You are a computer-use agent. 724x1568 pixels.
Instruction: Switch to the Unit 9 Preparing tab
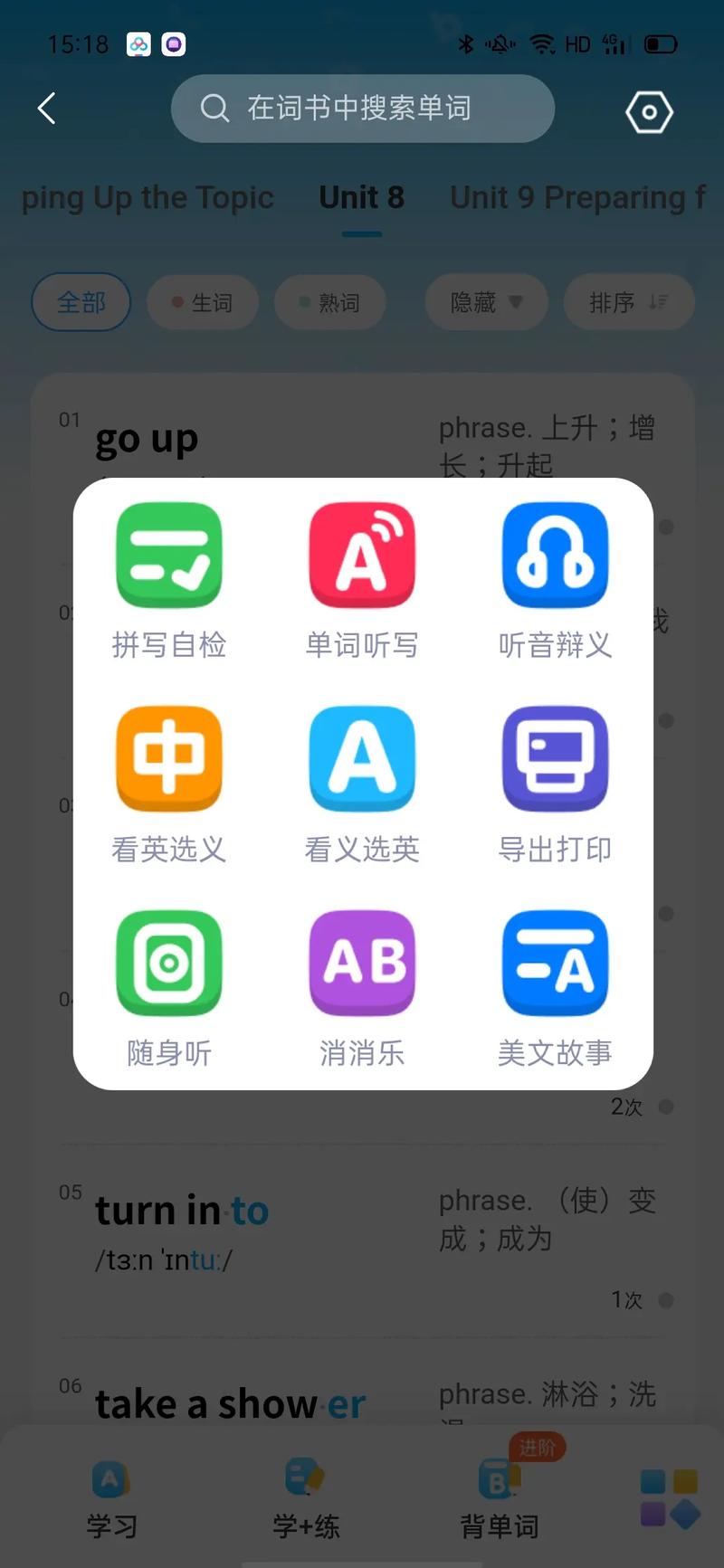577,197
